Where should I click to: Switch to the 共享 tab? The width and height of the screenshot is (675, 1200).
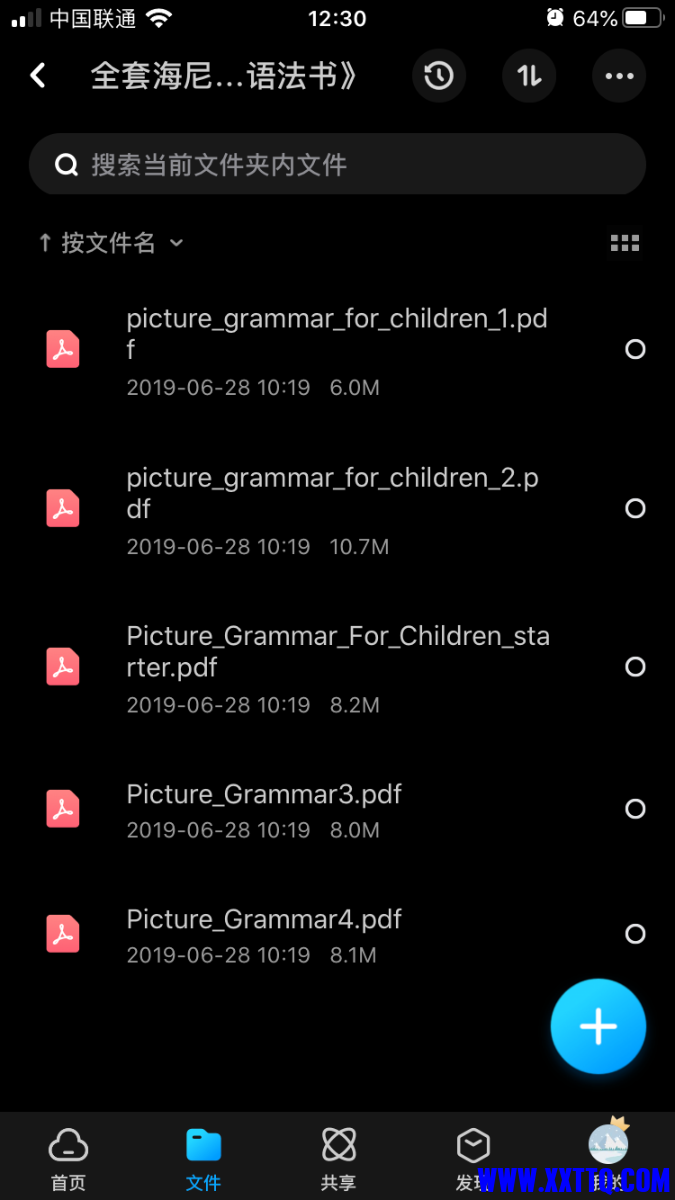(338, 1158)
